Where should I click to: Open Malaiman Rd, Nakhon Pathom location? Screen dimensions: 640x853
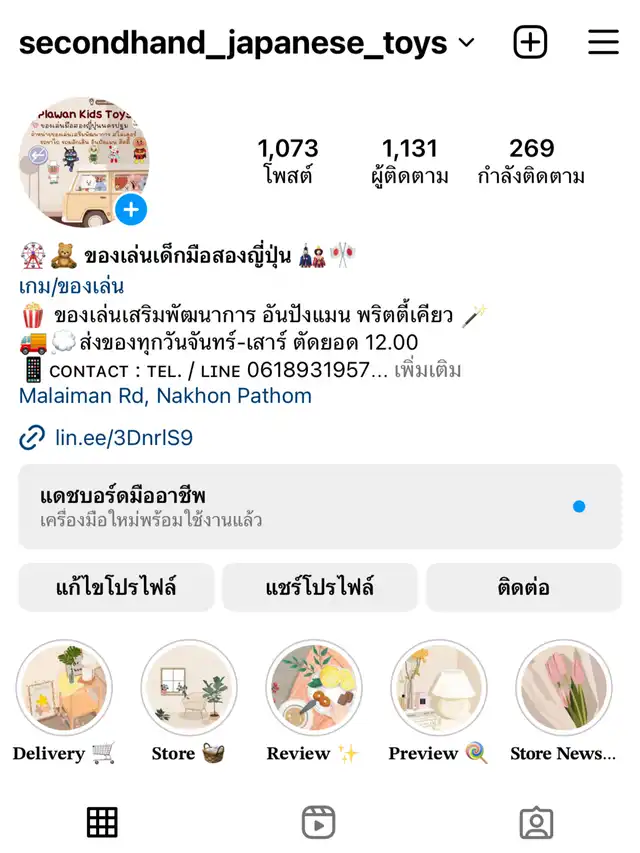click(x=165, y=396)
